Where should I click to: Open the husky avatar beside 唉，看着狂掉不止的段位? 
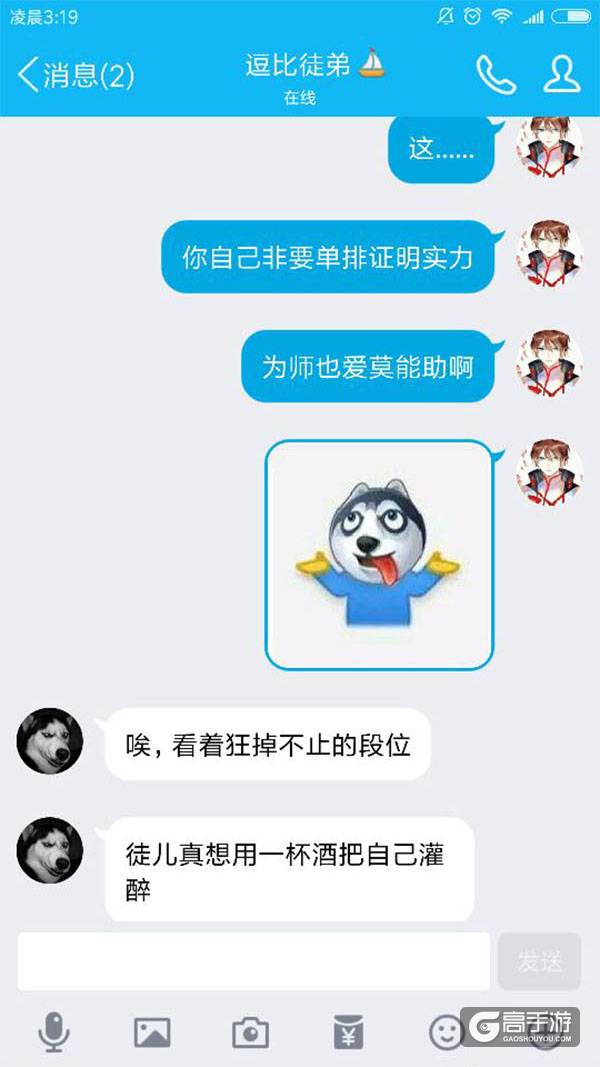pos(49,741)
